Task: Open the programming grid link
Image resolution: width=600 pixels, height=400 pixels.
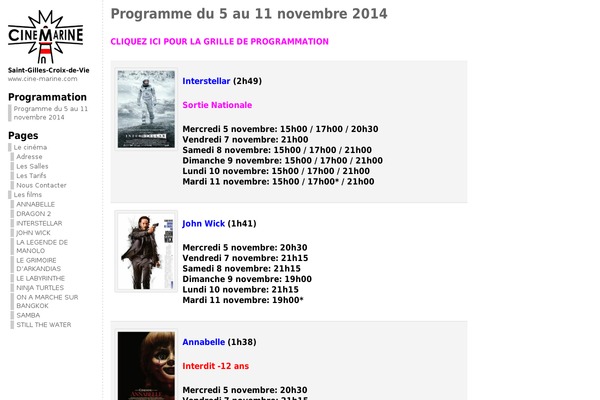Action: click(219, 42)
